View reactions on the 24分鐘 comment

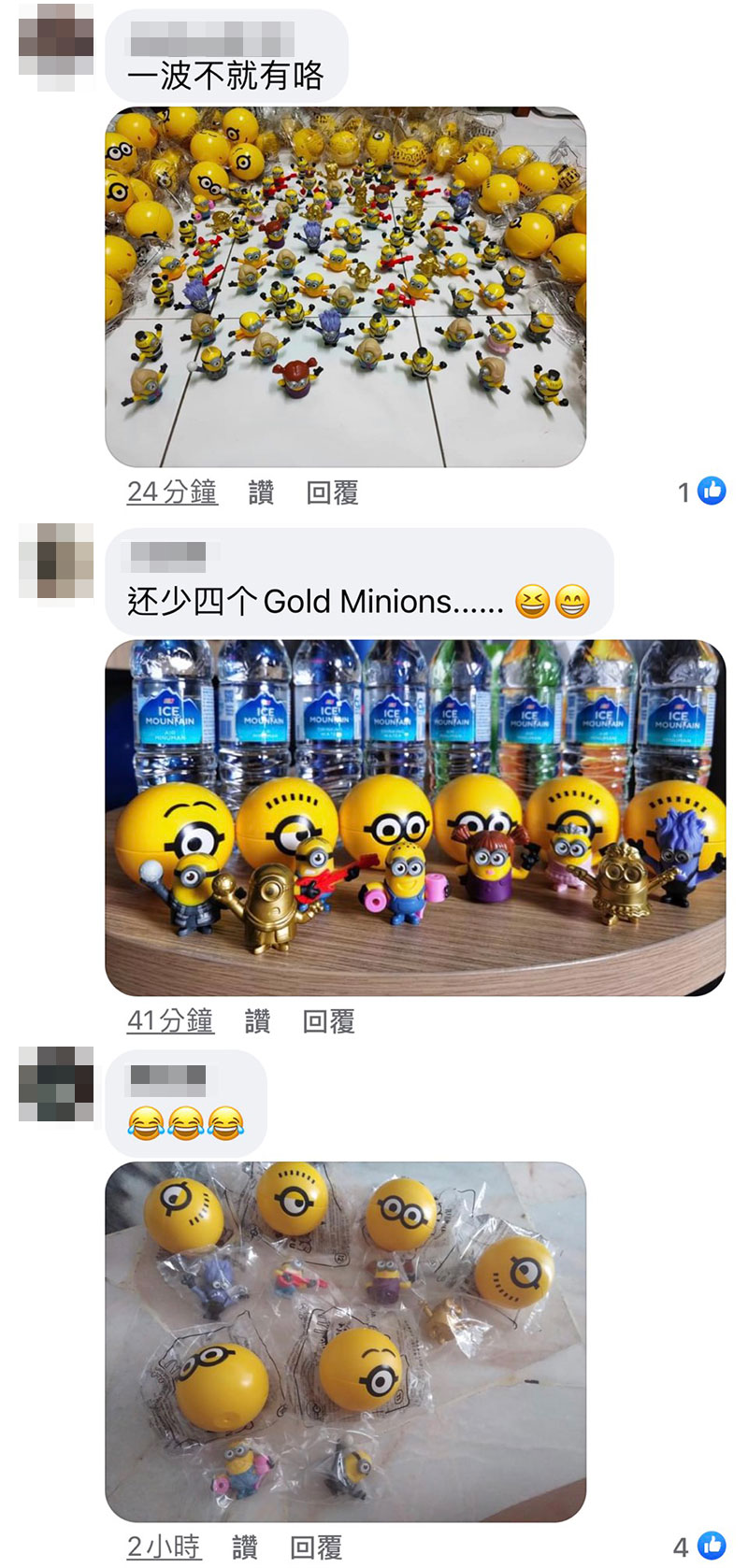point(701,492)
